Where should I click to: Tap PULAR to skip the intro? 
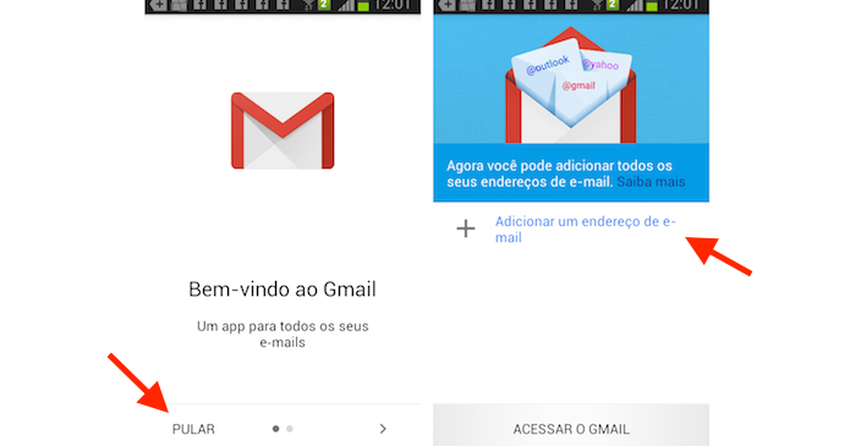[194, 429]
